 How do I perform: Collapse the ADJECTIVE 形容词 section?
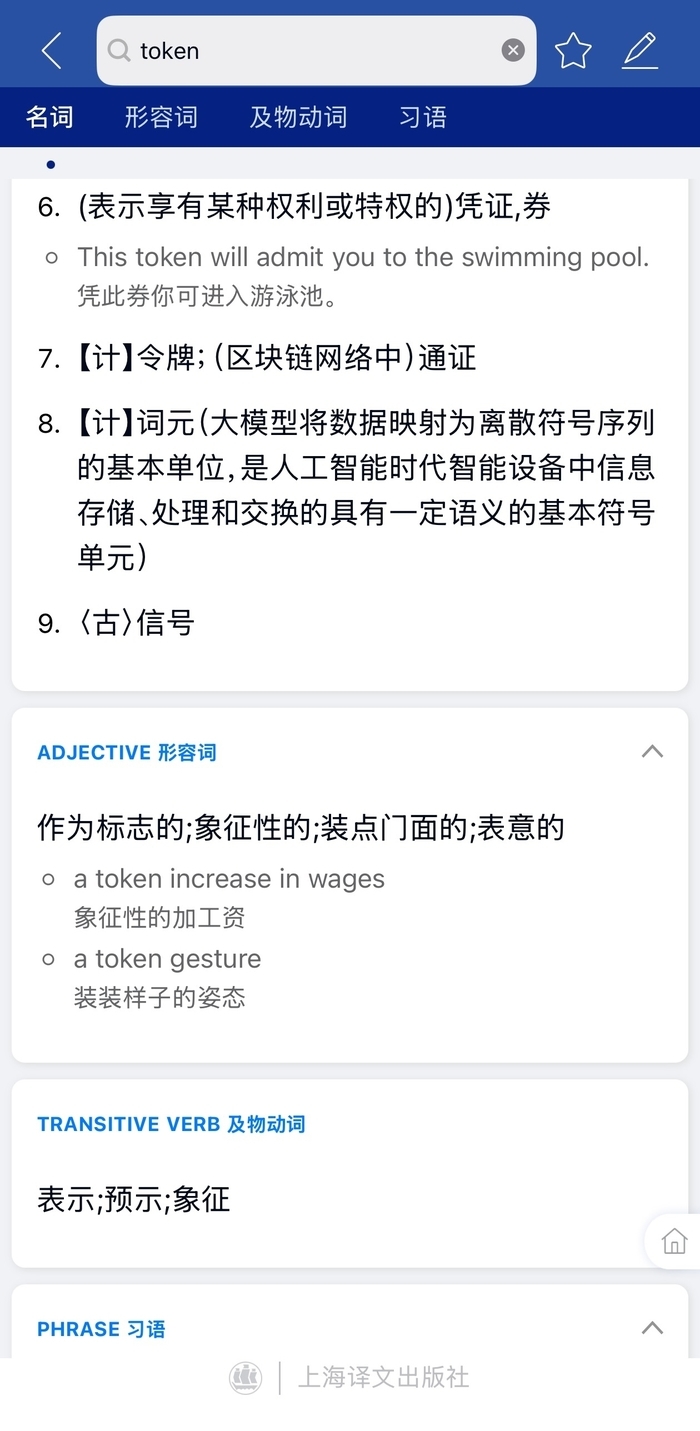pos(652,751)
